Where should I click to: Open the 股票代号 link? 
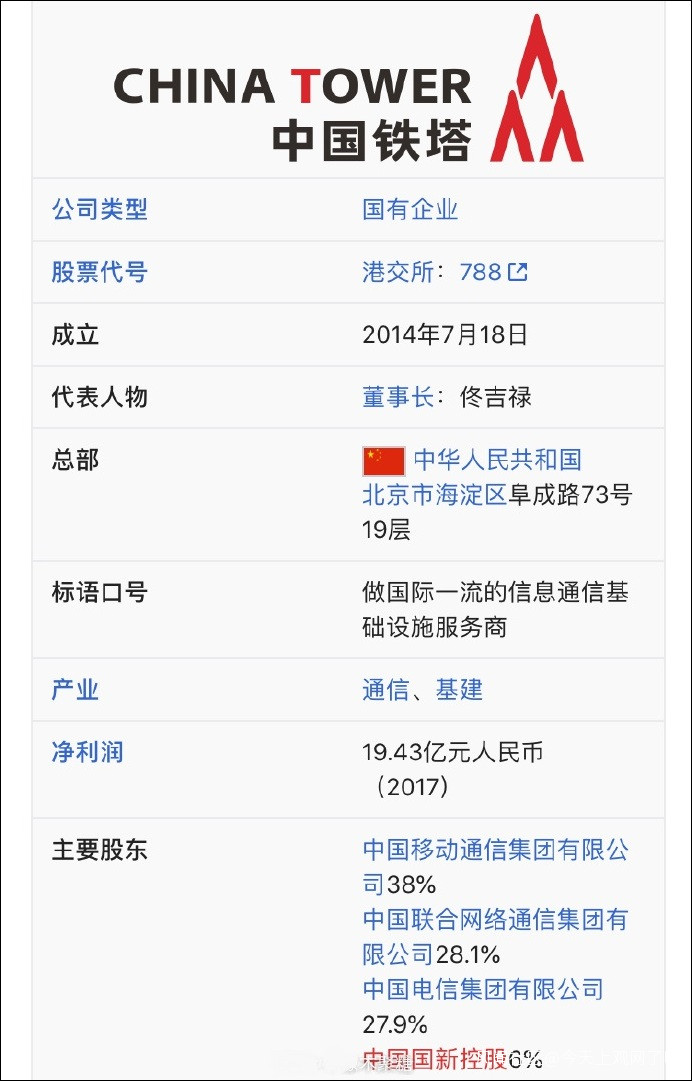[99, 272]
